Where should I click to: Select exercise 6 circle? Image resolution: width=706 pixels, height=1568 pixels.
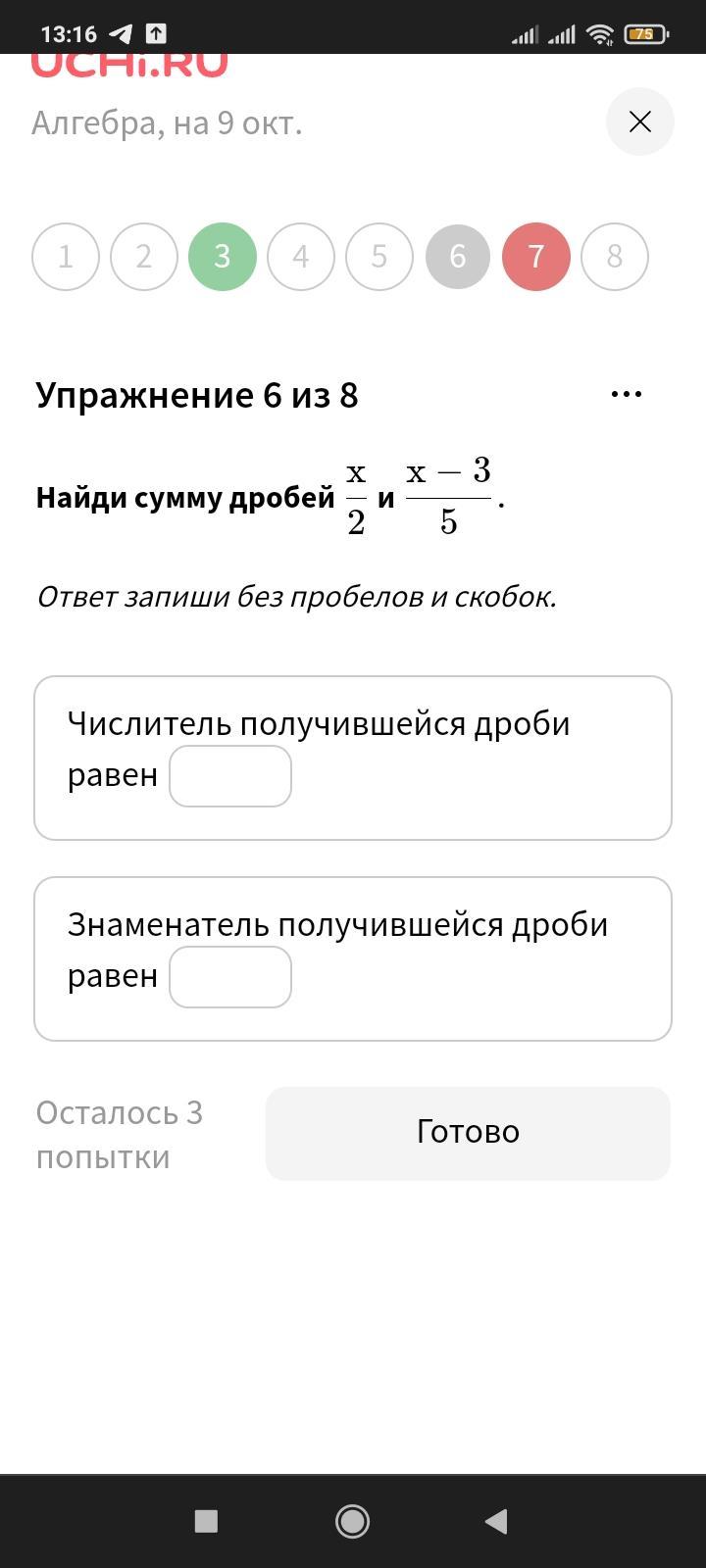point(458,257)
